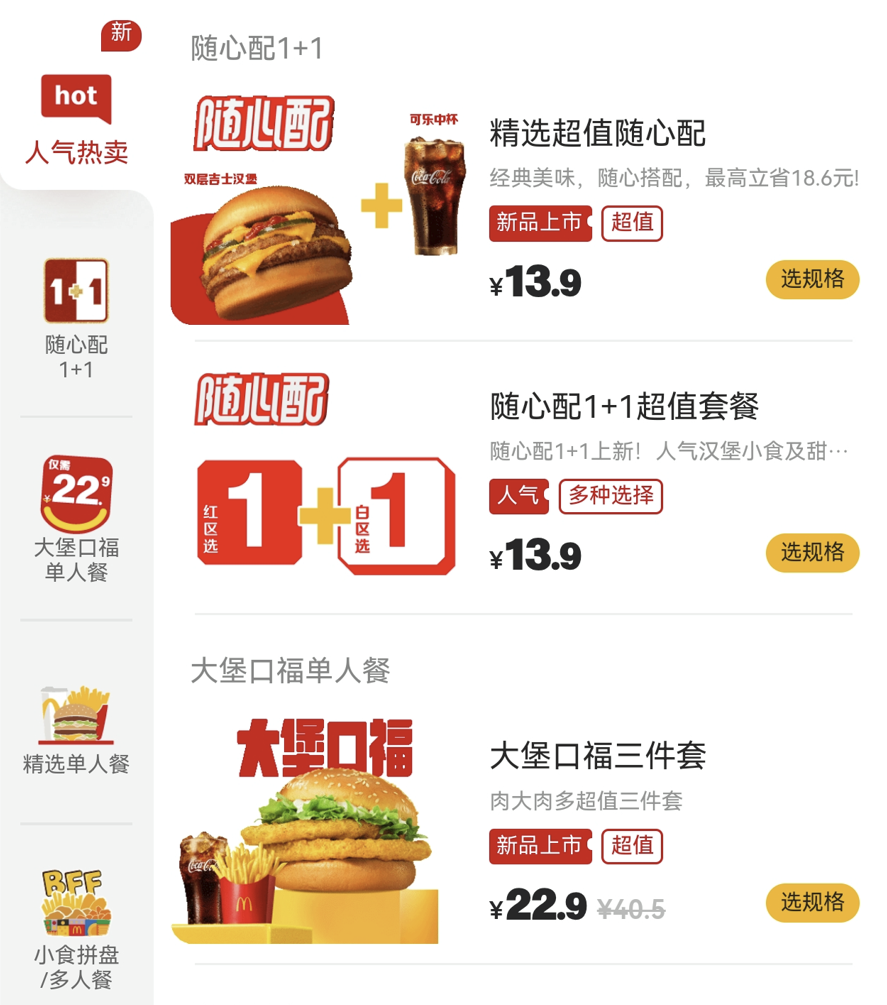This screenshot has width=887, height=1005.
Task: Open 选规格 for 精选超值随心配
Action: (812, 279)
